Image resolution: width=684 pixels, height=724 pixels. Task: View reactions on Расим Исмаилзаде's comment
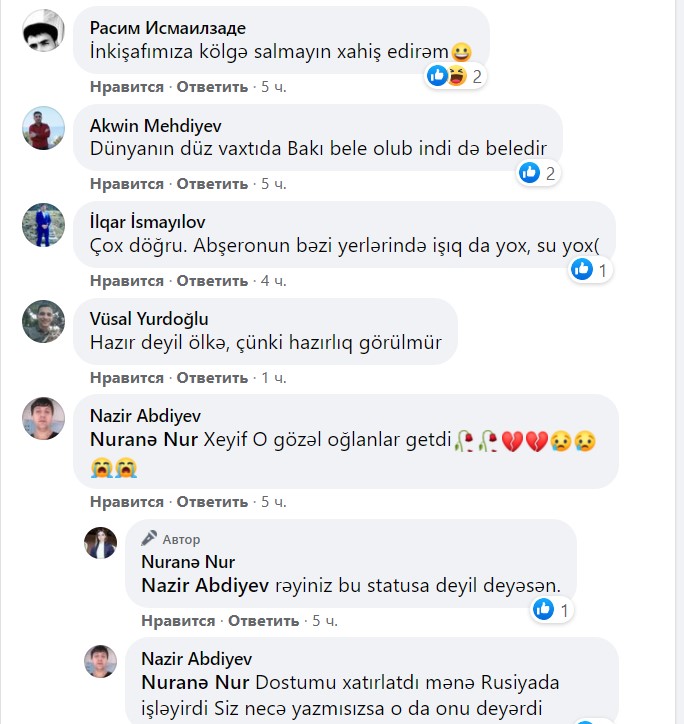tap(457, 75)
